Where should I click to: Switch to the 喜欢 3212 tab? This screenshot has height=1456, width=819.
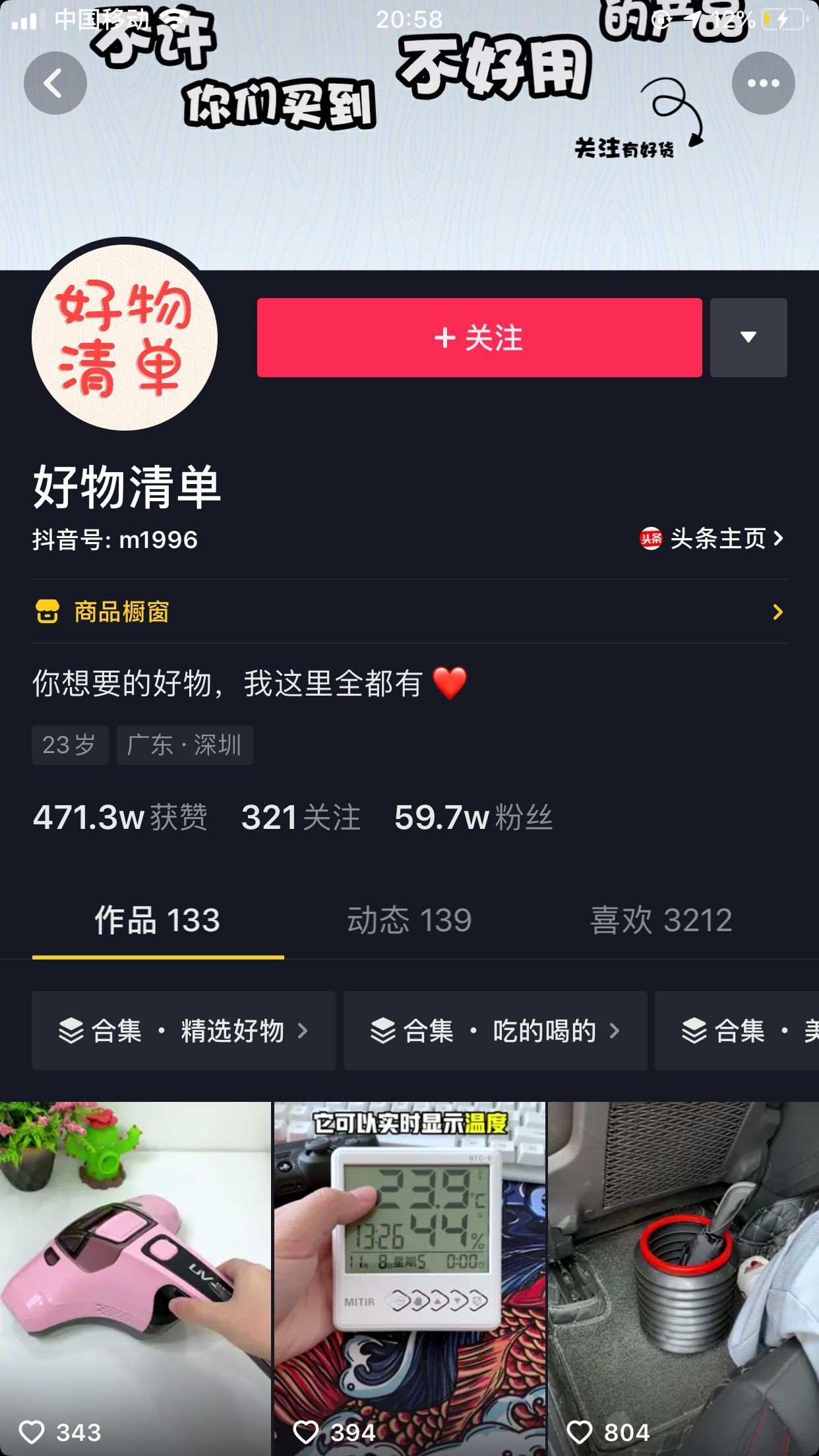coord(661,920)
